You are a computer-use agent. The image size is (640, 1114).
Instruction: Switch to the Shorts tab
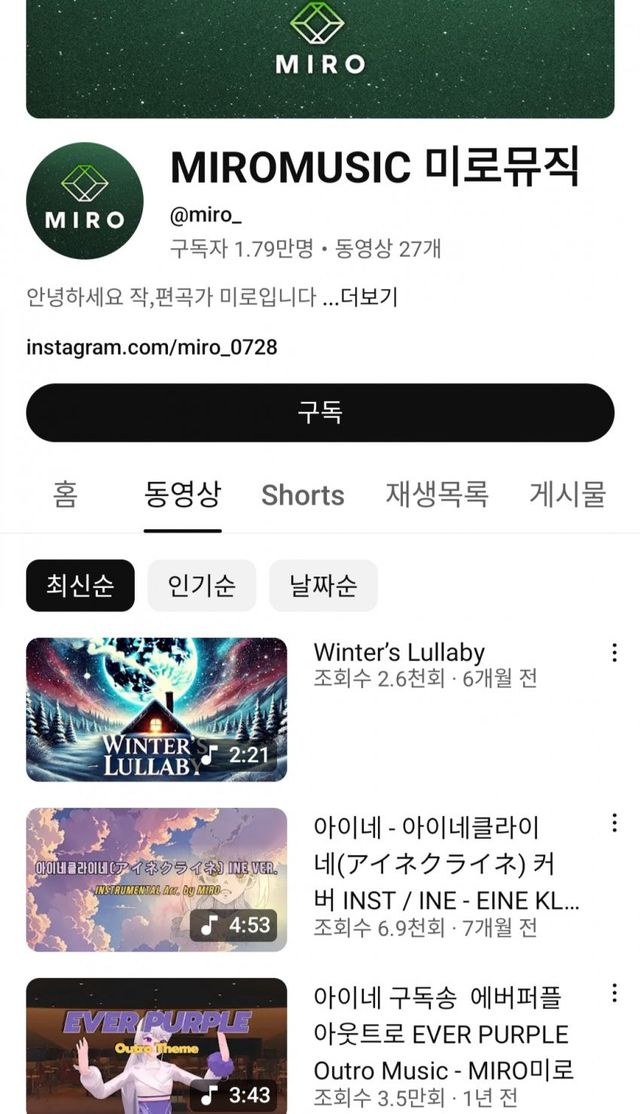(x=302, y=495)
